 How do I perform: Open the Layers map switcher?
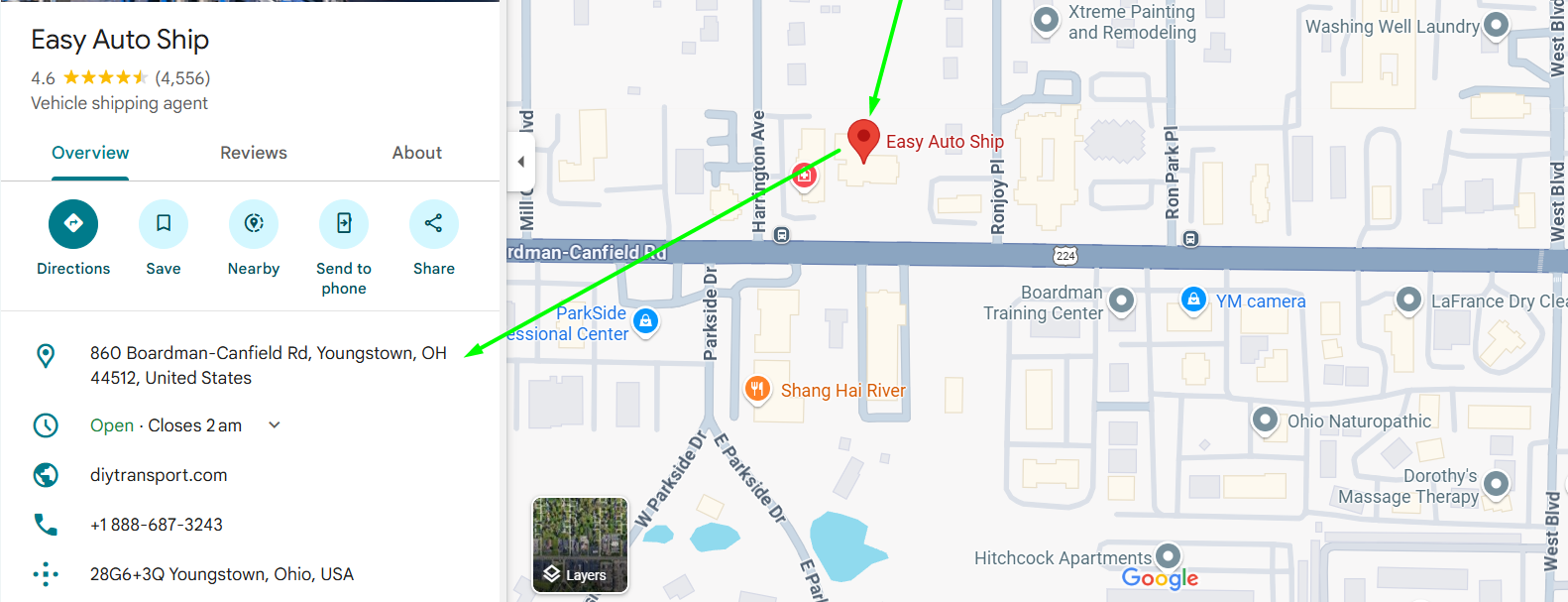click(581, 544)
